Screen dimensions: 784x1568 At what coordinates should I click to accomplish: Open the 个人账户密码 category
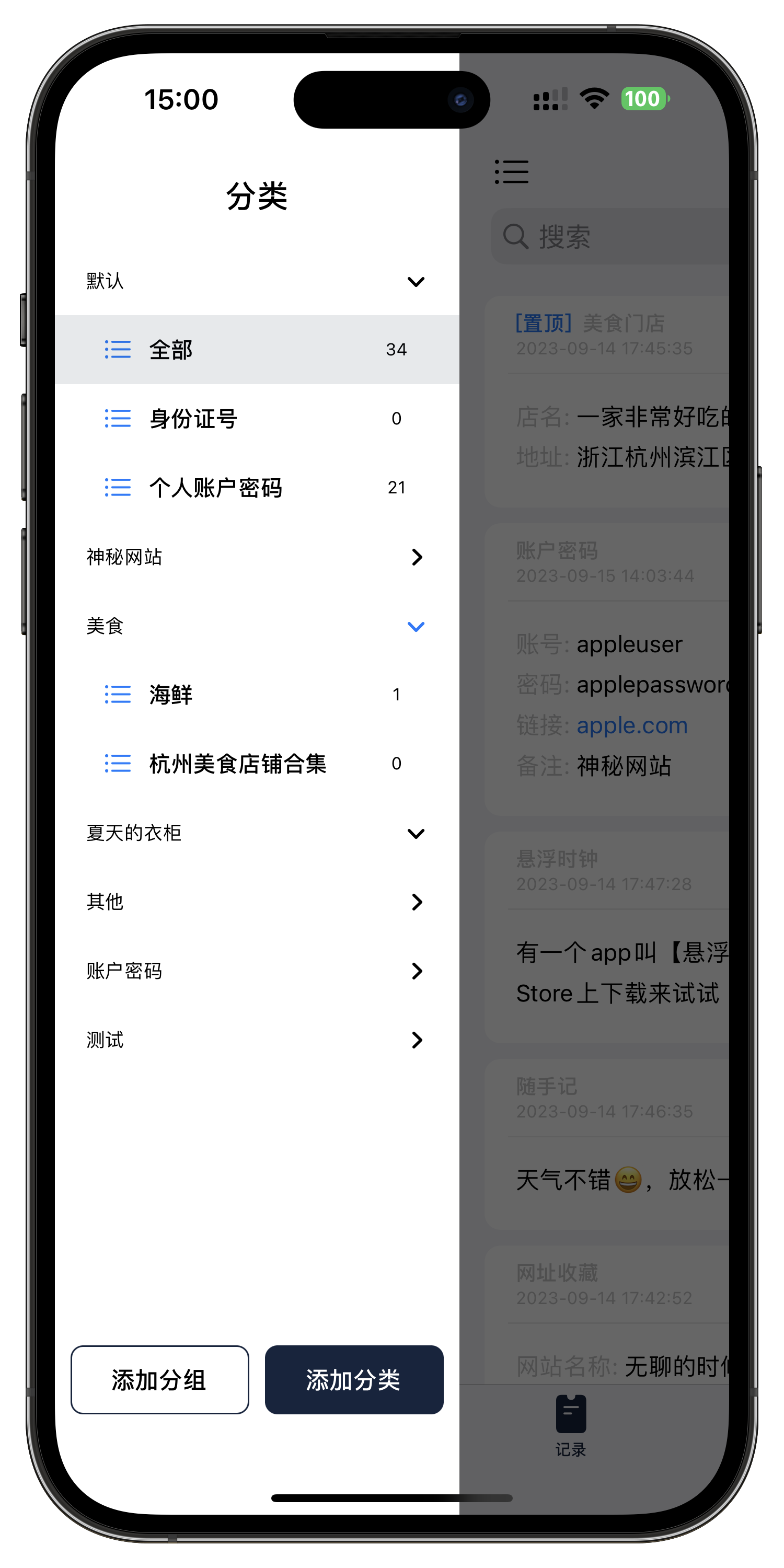click(x=256, y=488)
